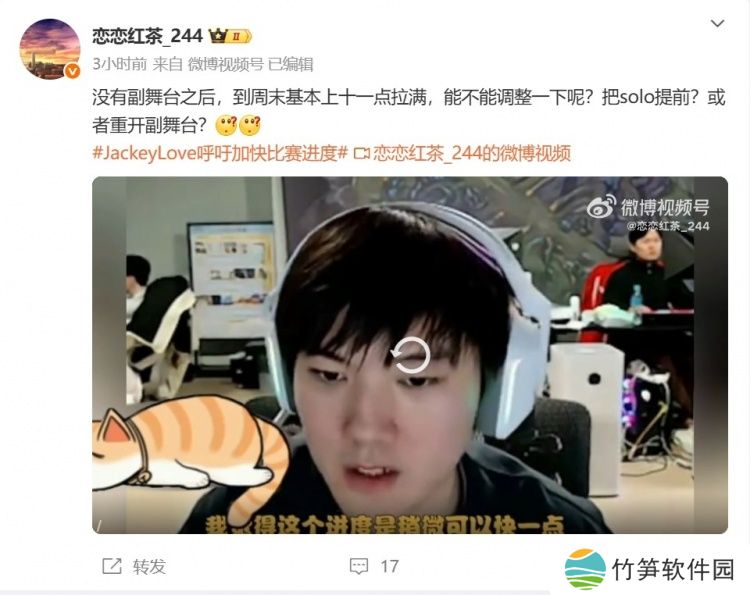
Task: Open the 恋恋红茶_244的微博视频 link
Action: [x=470, y=153]
